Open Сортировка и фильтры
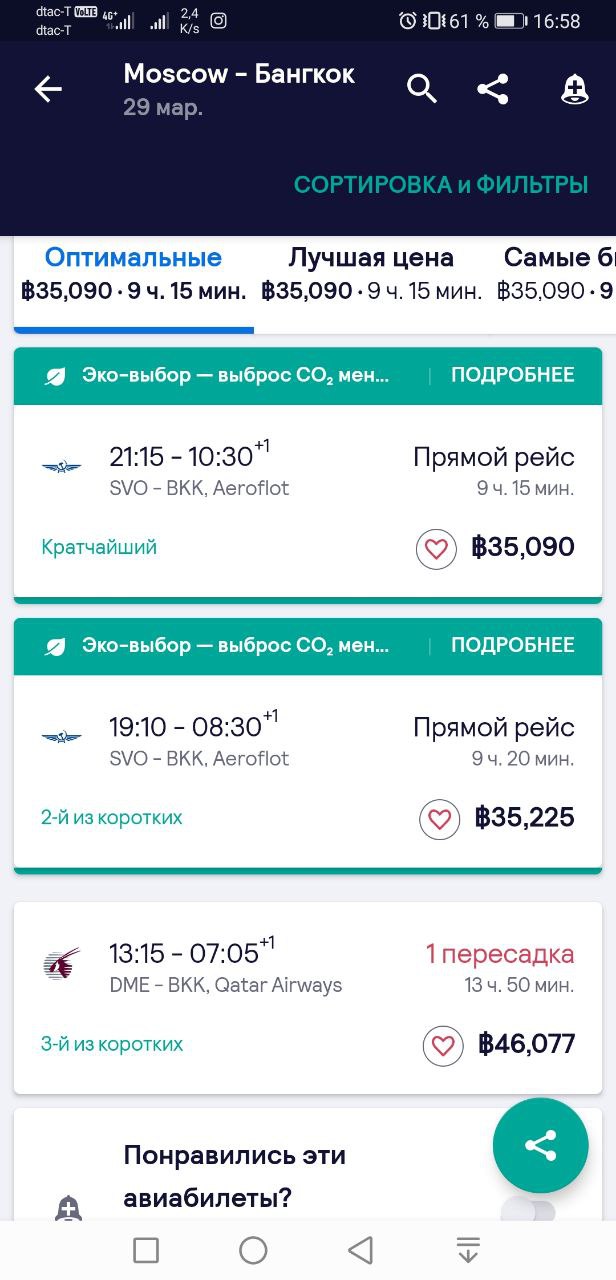Image resolution: width=616 pixels, height=1280 pixels. click(x=440, y=184)
